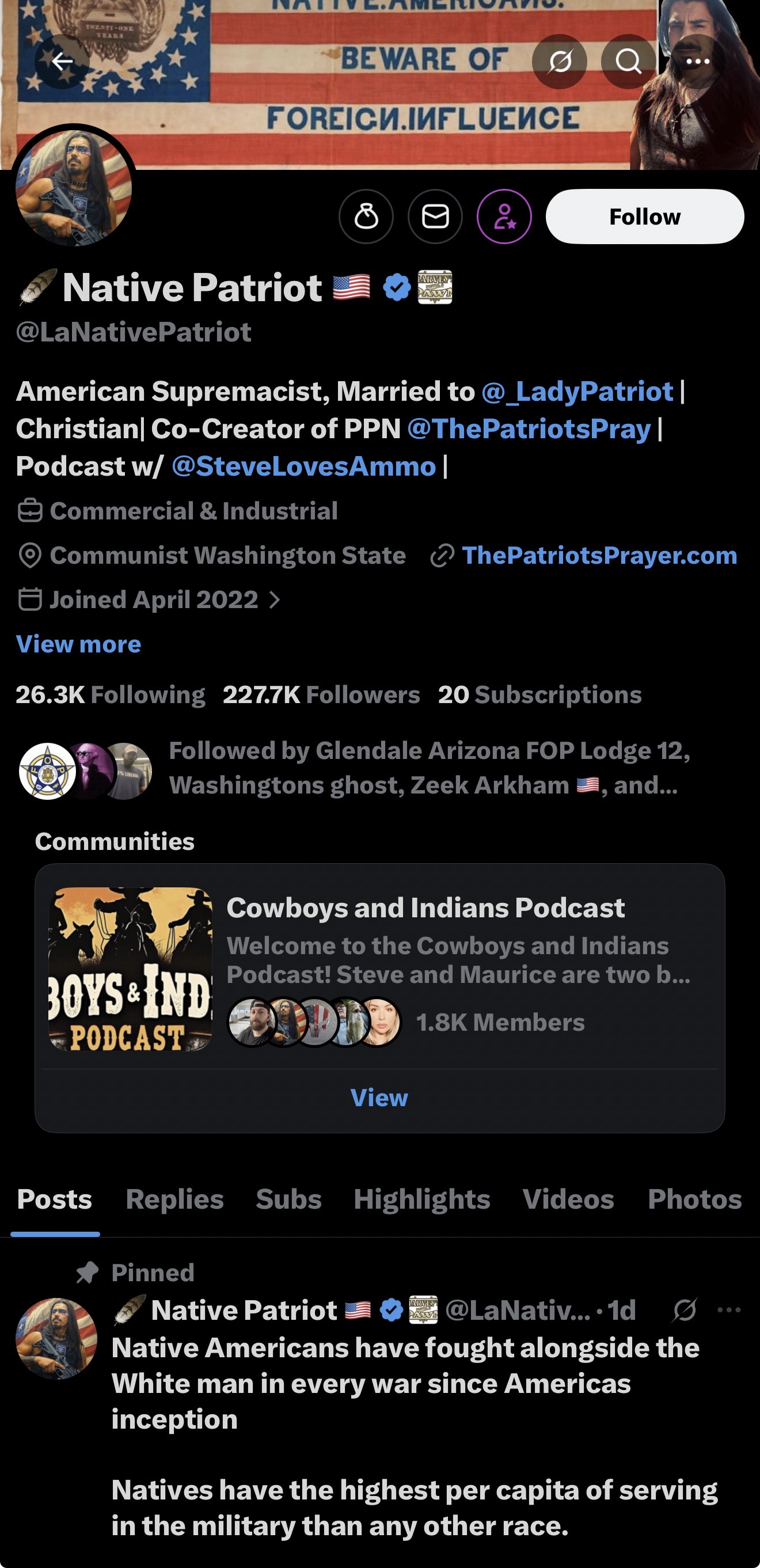Image resolution: width=760 pixels, height=1568 pixels.
Task: Follow Native Patriot
Action: coord(644,217)
